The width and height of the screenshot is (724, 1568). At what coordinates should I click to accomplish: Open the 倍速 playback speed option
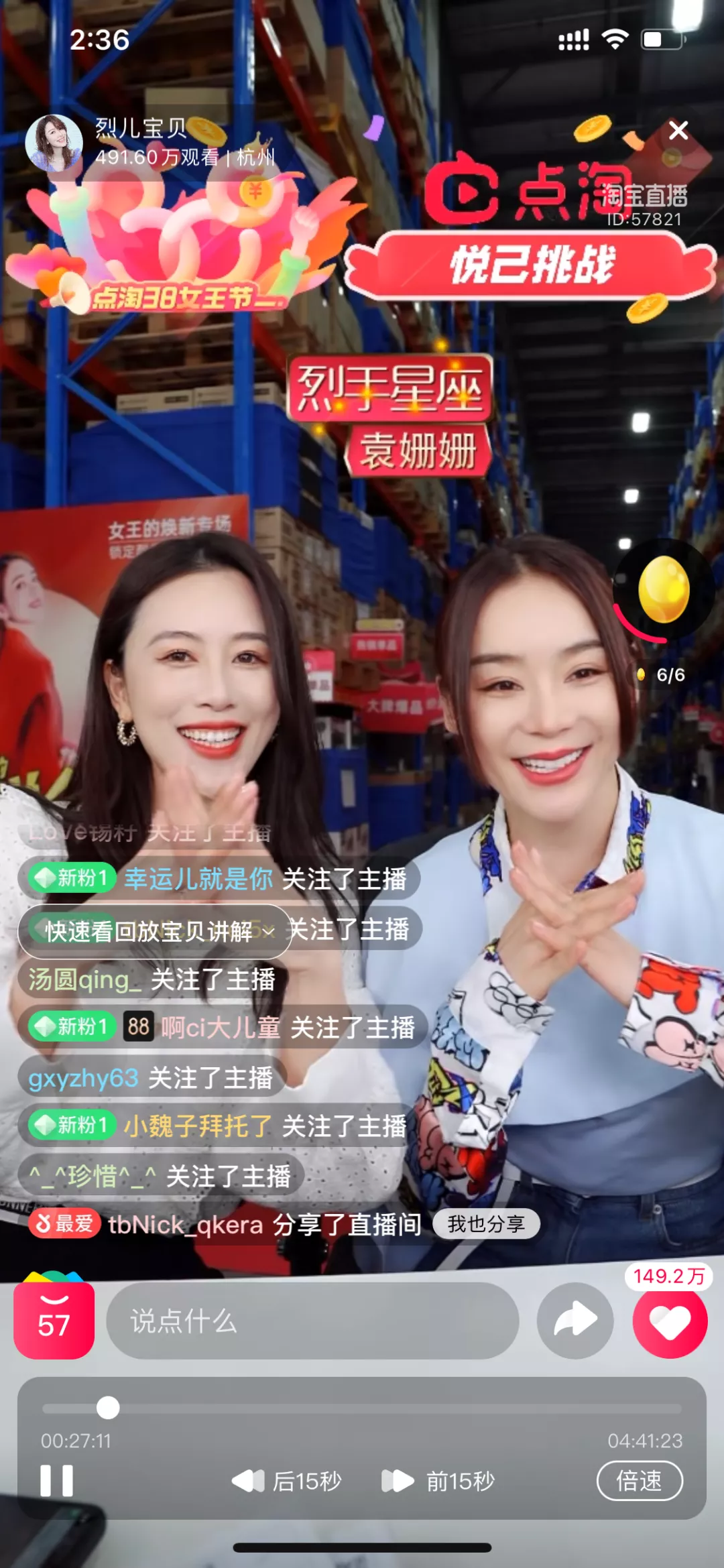pyautogui.click(x=640, y=1481)
